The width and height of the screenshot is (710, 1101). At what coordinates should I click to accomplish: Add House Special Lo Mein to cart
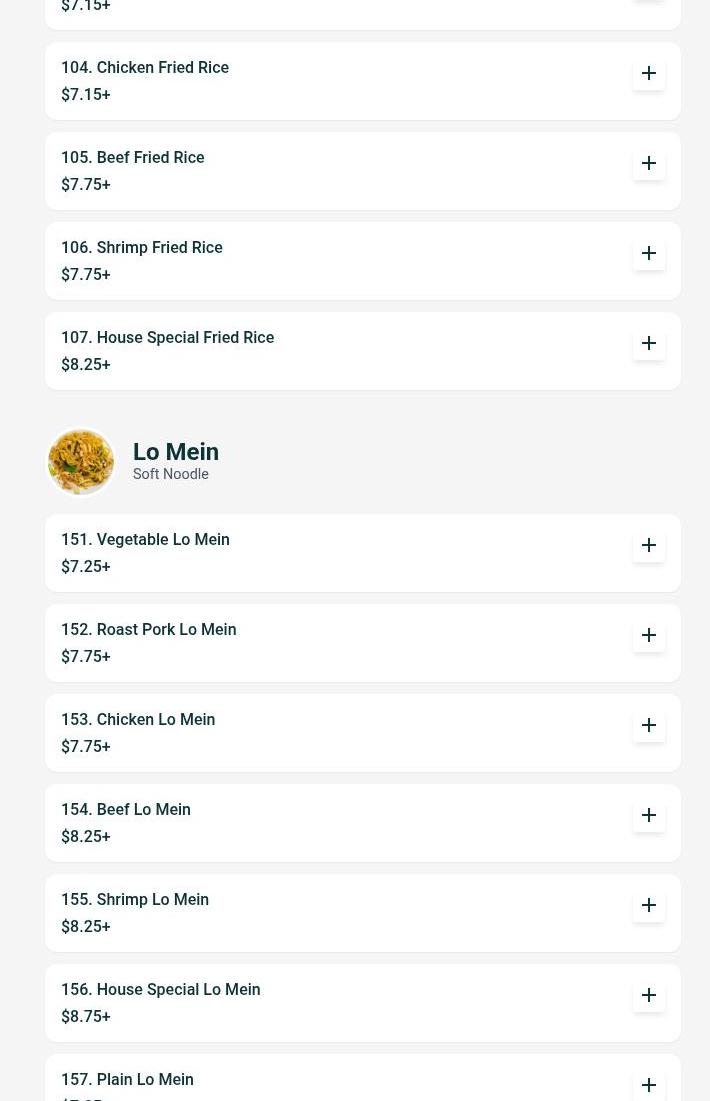pyautogui.click(x=649, y=995)
